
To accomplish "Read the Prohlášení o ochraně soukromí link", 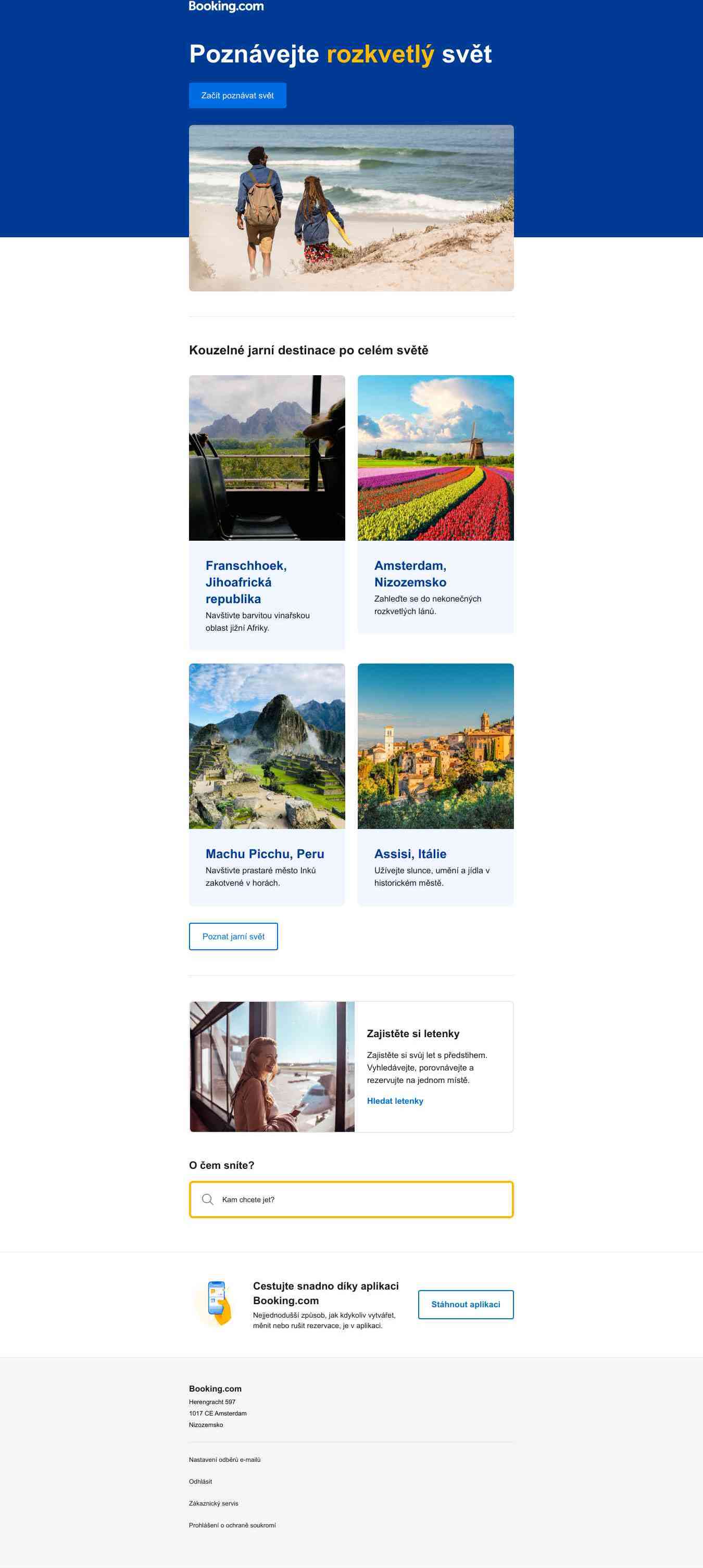I will 232,1525.
